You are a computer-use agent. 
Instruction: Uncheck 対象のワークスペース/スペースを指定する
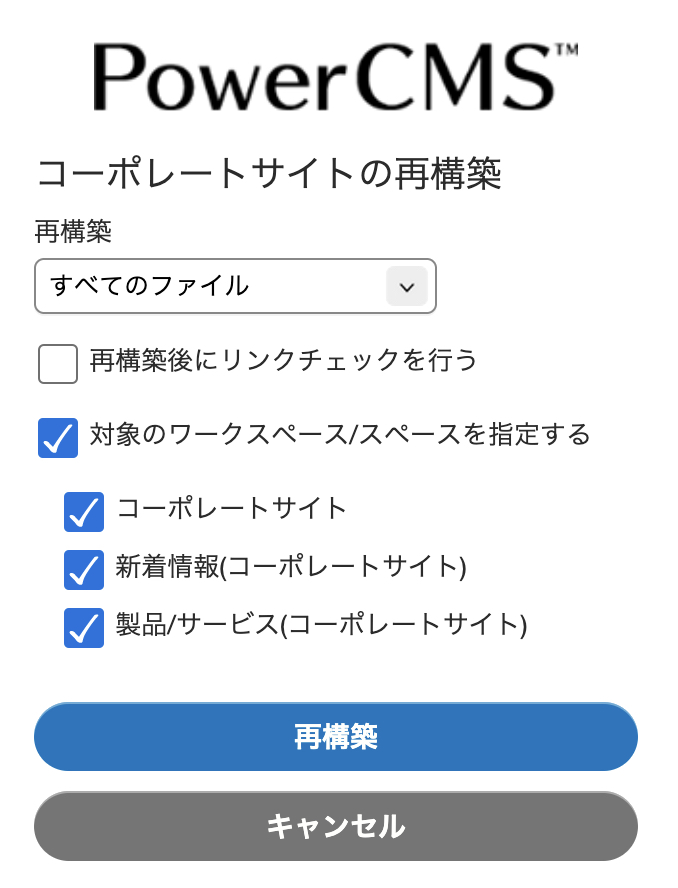click(x=58, y=437)
